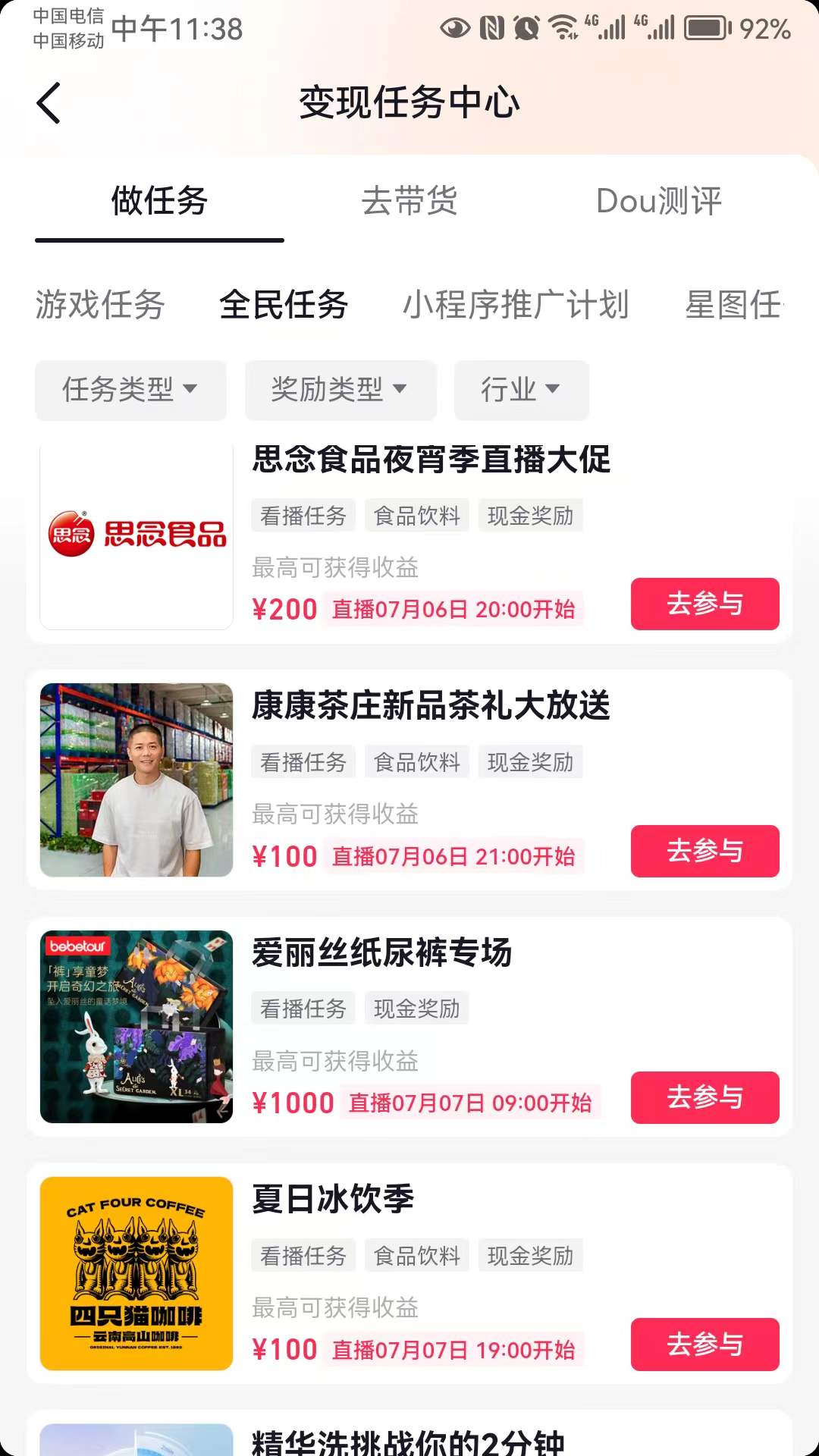Tap 去参与 on 思念食品夜宵季直播大促
Screen dimensions: 819x1456
(704, 604)
